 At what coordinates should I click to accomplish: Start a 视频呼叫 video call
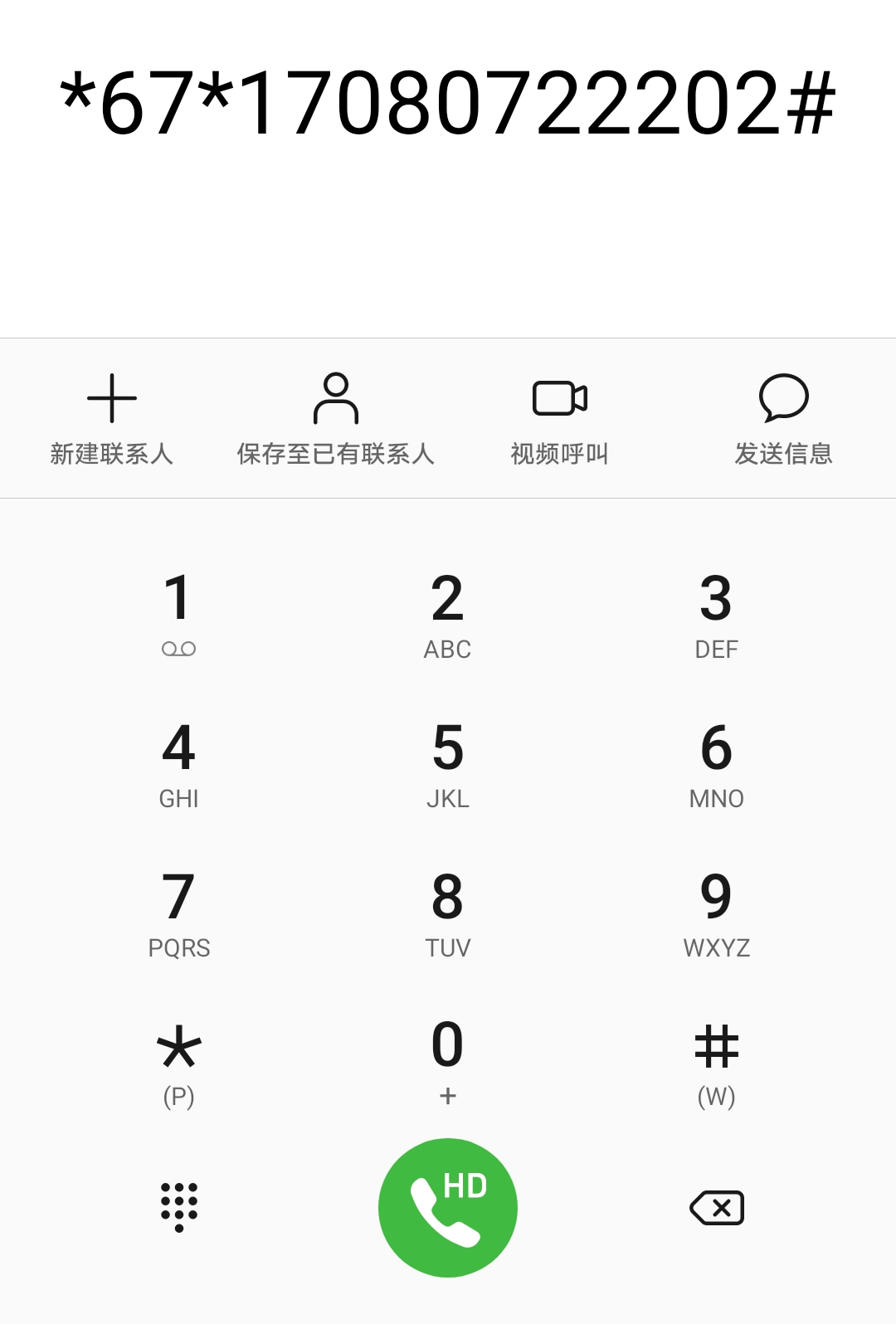(560, 419)
